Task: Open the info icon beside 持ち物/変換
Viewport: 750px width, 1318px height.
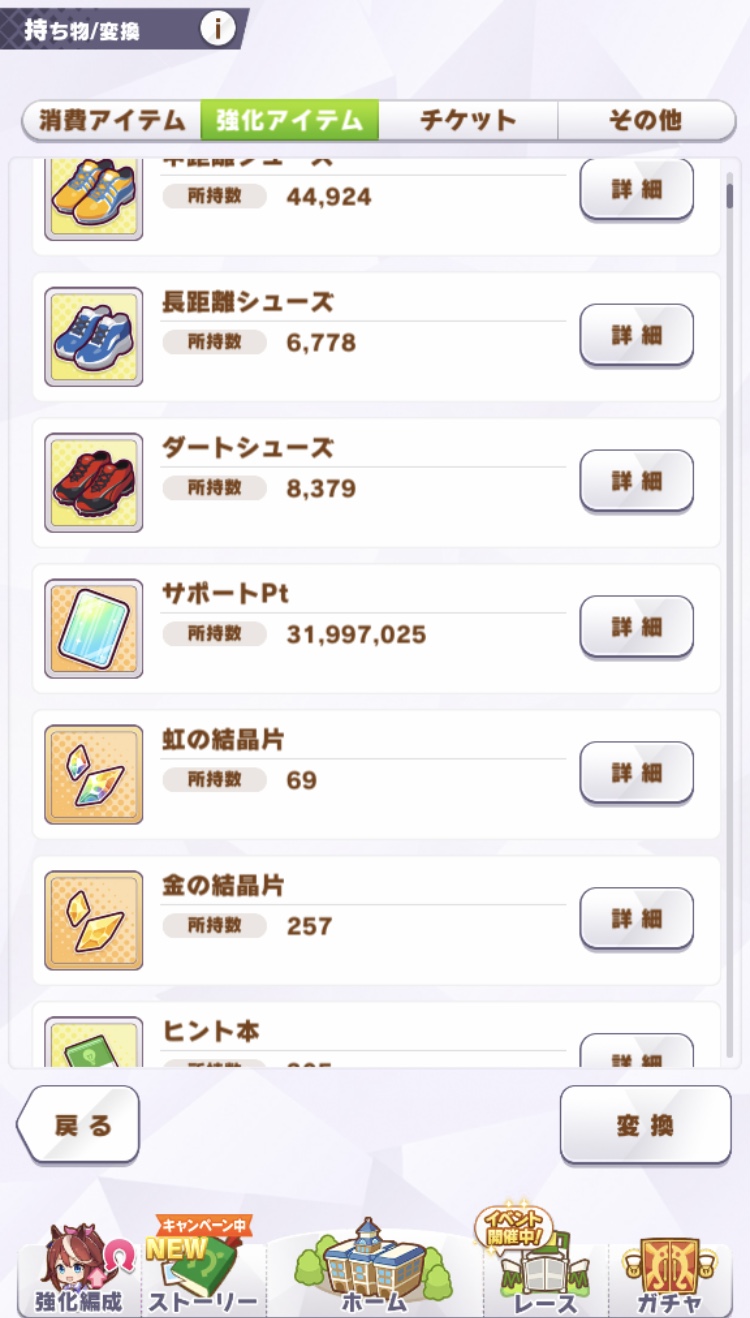Action: (217, 30)
